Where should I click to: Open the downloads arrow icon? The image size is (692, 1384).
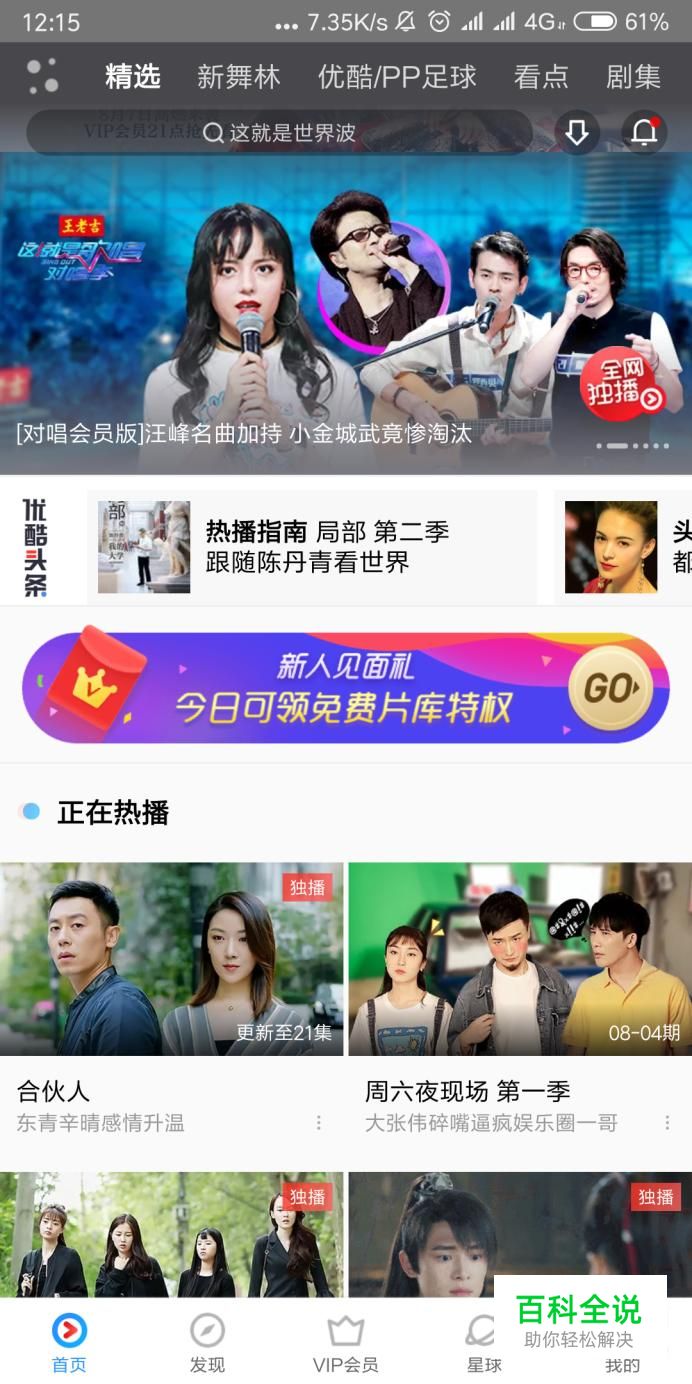click(577, 132)
